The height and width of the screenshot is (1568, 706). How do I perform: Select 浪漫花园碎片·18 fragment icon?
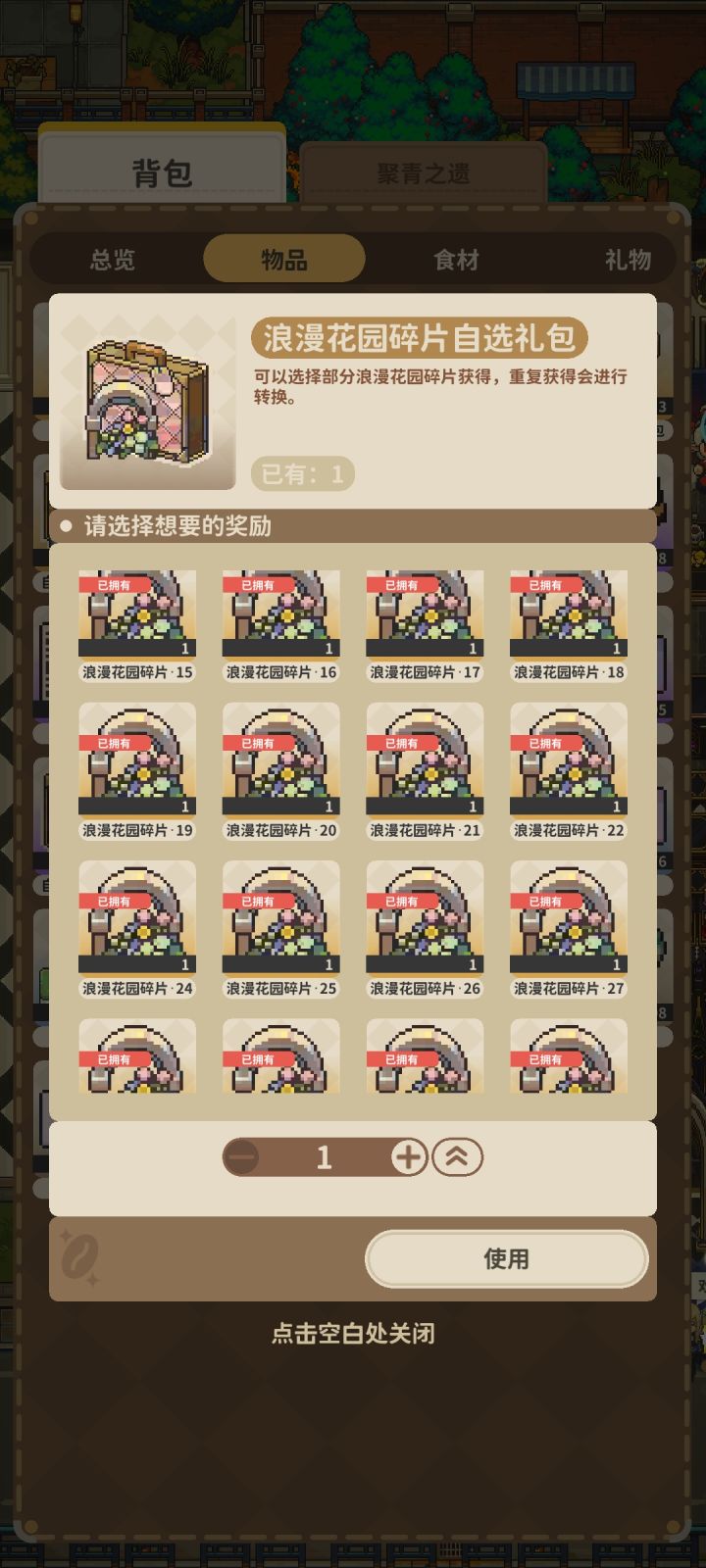tap(568, 612)
